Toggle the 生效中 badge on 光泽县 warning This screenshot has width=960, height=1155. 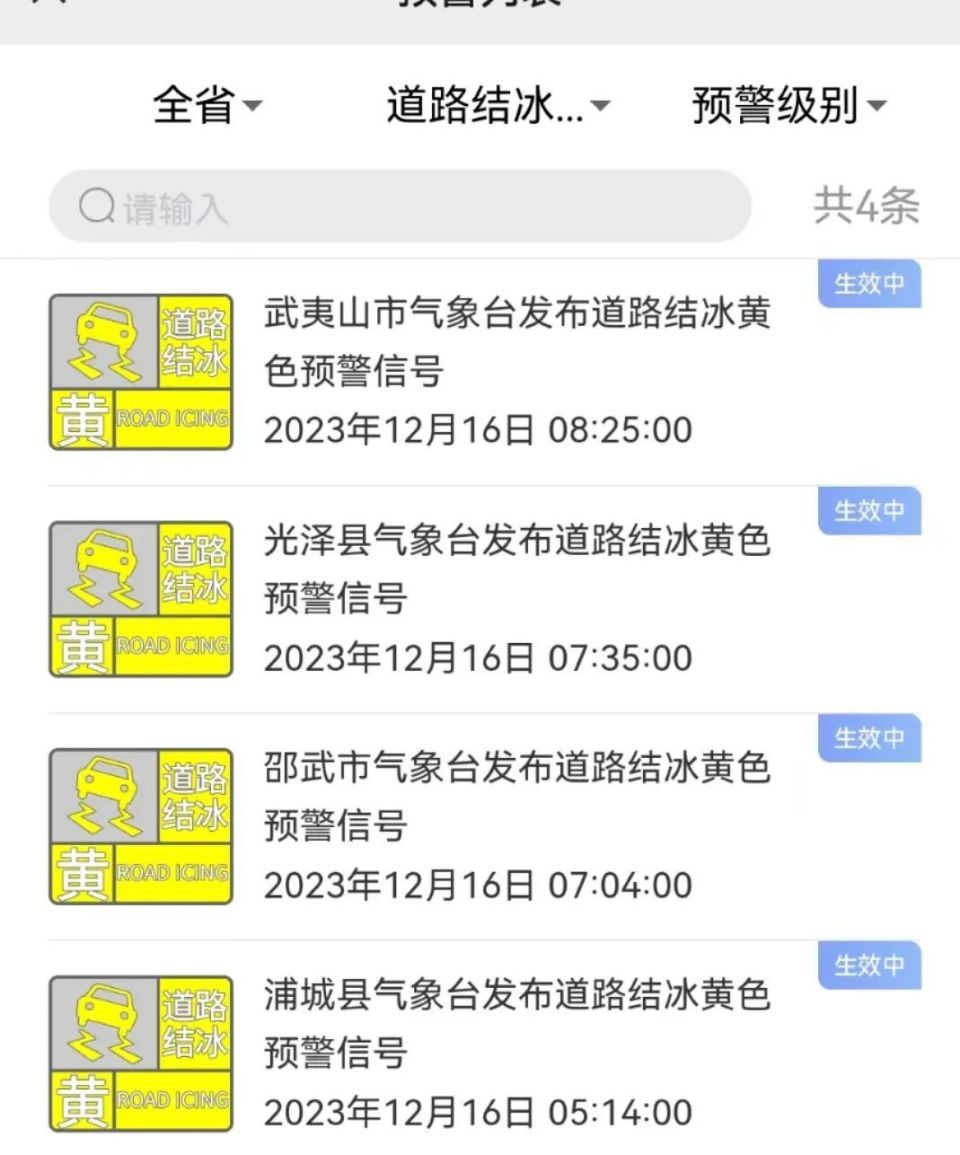(868, 511)
